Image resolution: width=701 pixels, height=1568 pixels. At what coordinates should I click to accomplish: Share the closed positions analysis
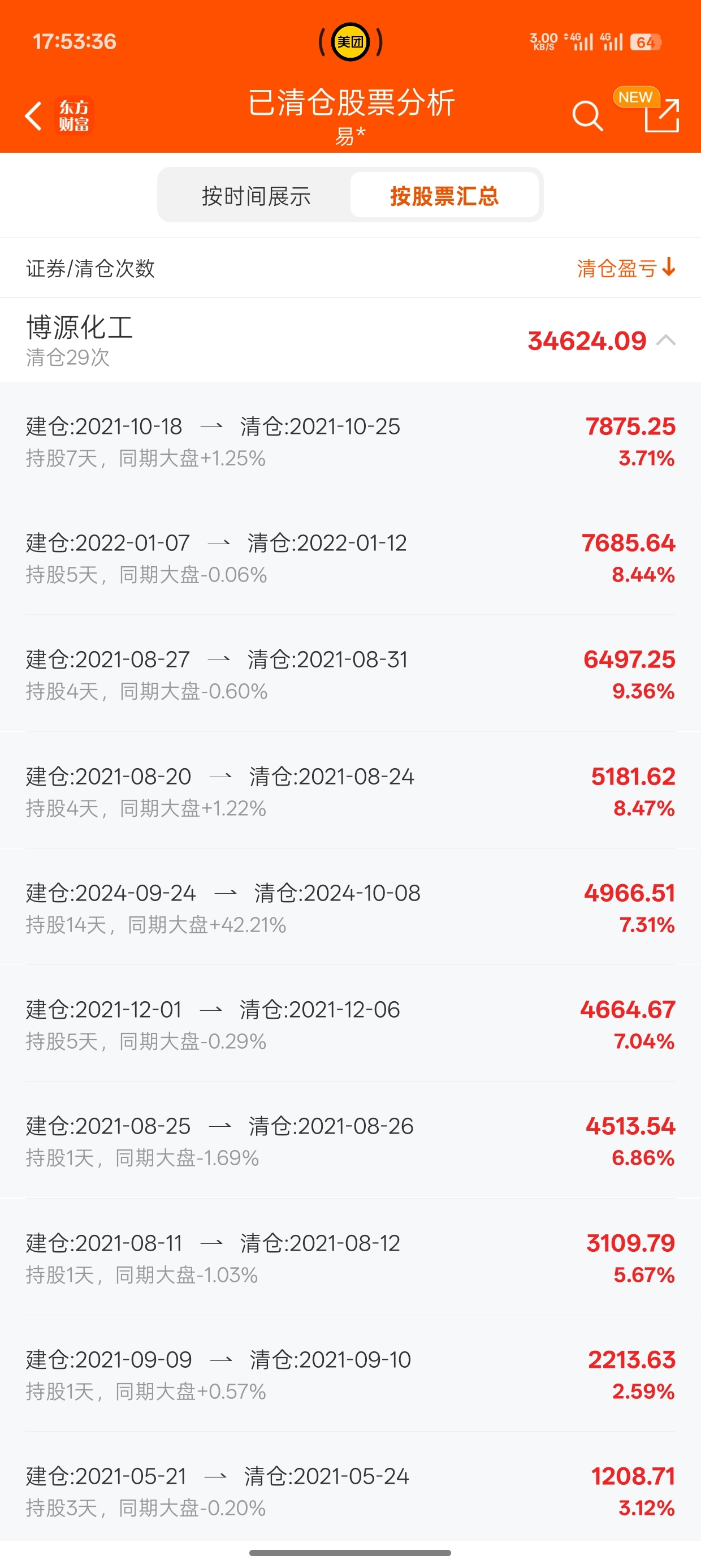click(661, 115)
